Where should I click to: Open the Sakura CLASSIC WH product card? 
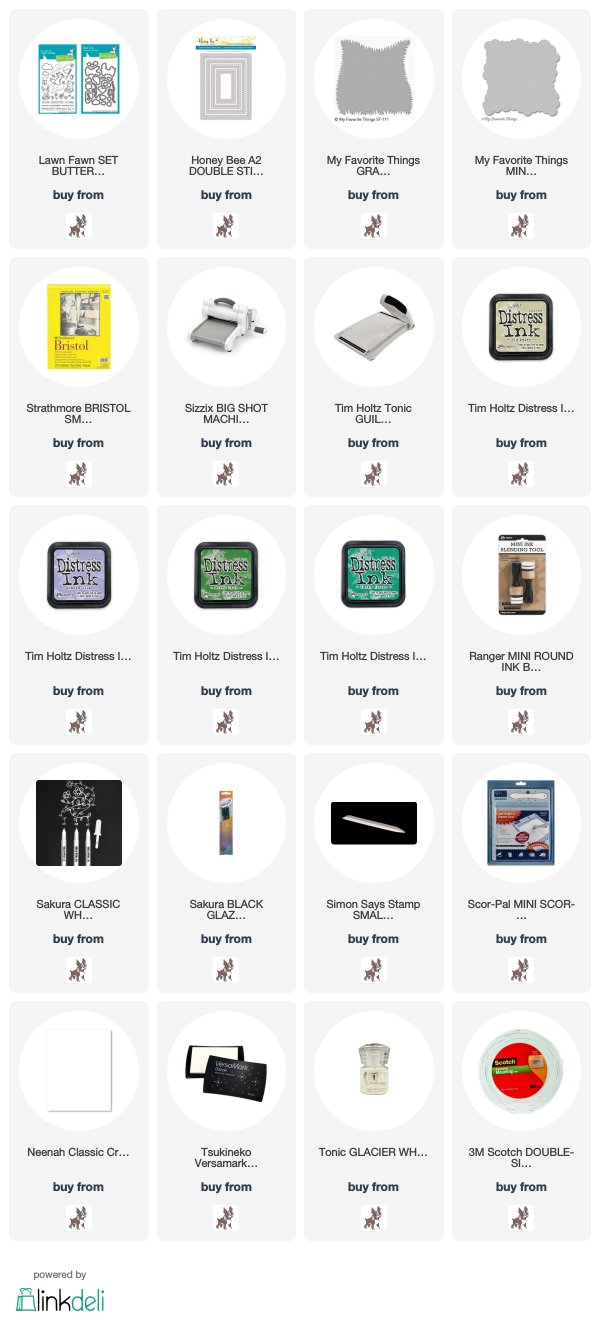78,873
